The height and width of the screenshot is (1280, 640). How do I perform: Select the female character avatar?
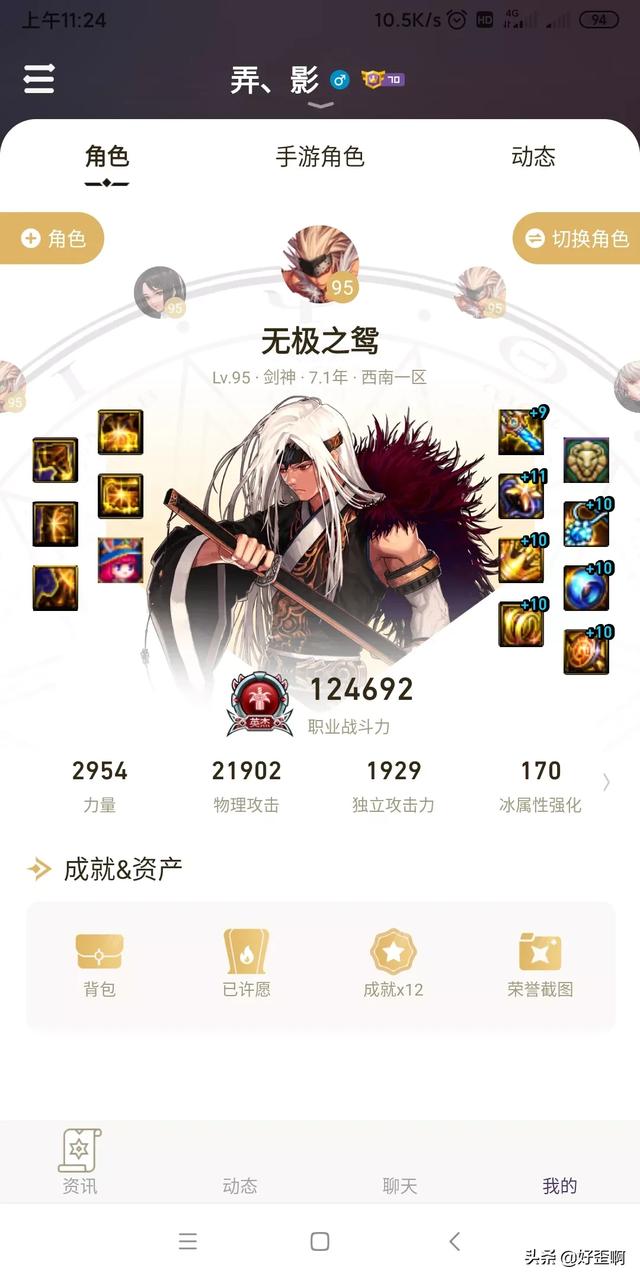pos(159,291)
